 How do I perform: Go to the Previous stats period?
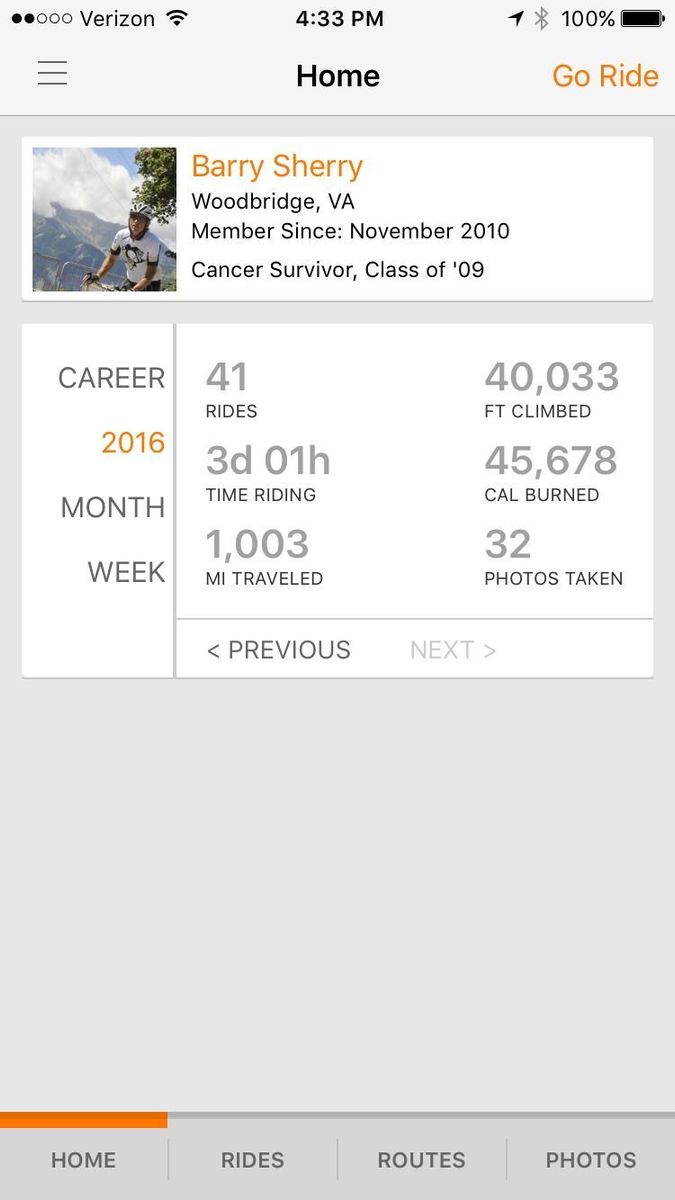pyautogui.click(x=278, y=650)
